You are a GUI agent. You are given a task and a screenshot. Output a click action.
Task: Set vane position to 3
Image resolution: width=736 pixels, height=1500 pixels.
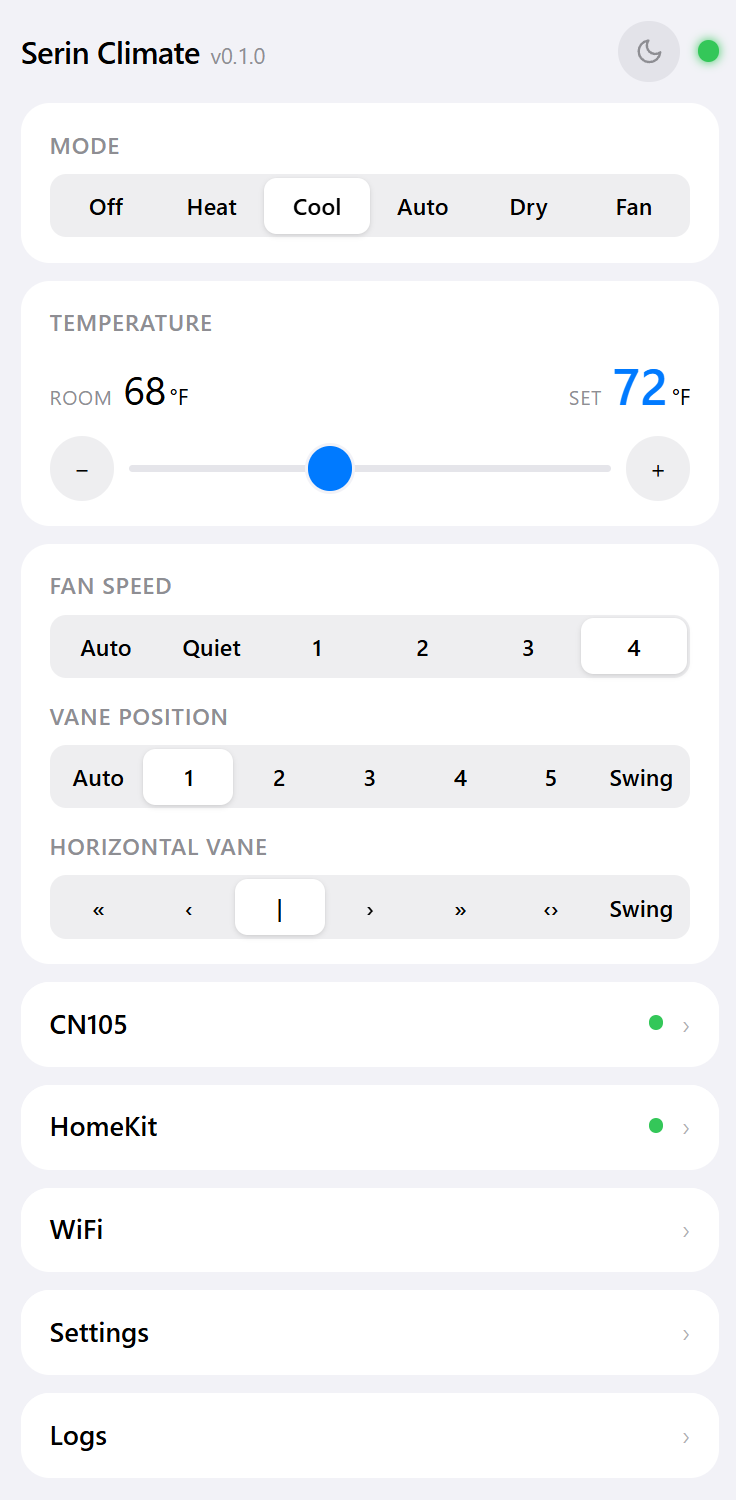(369, 777)
